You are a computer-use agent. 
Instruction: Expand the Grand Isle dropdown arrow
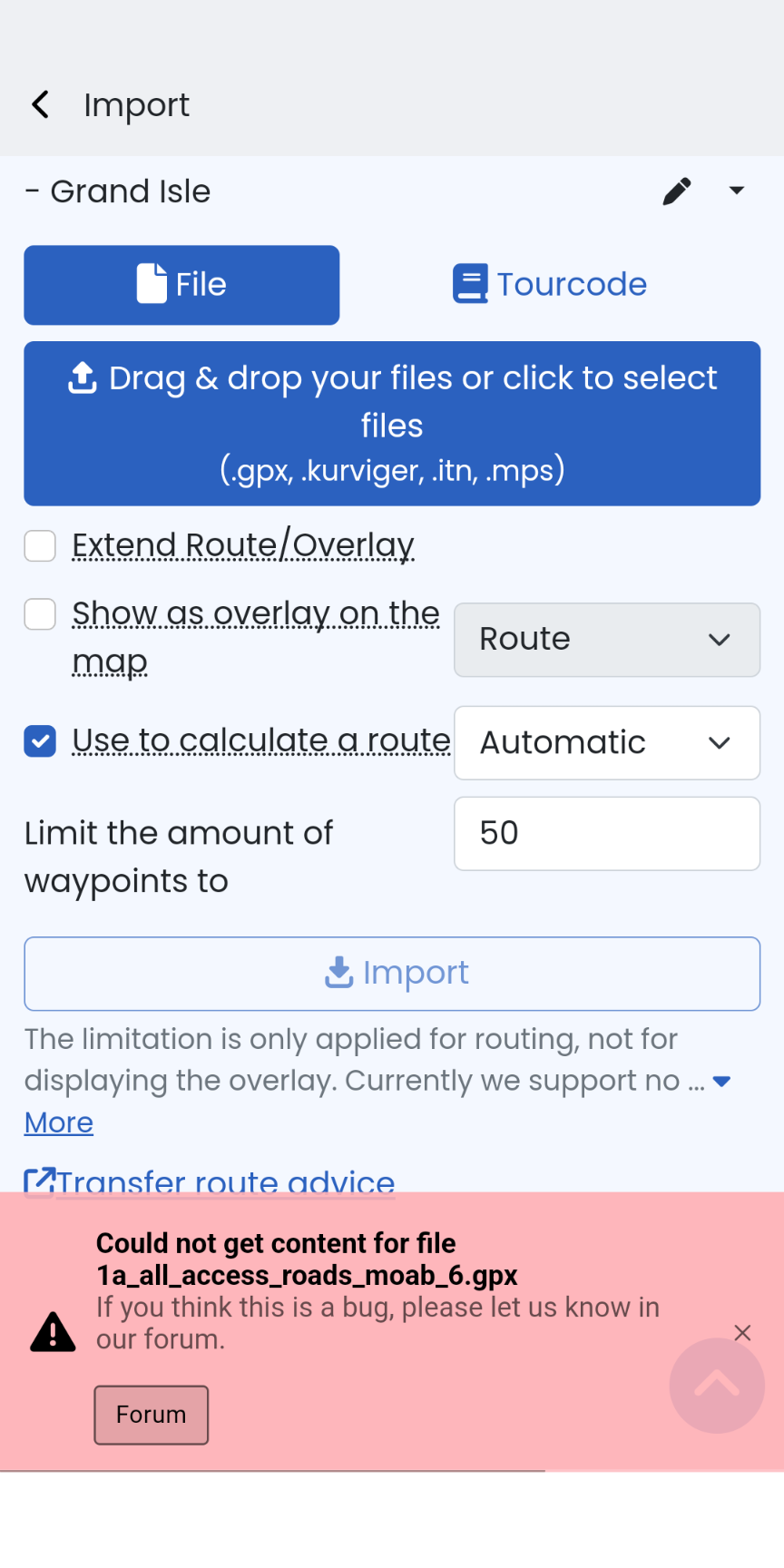(737, 191)
